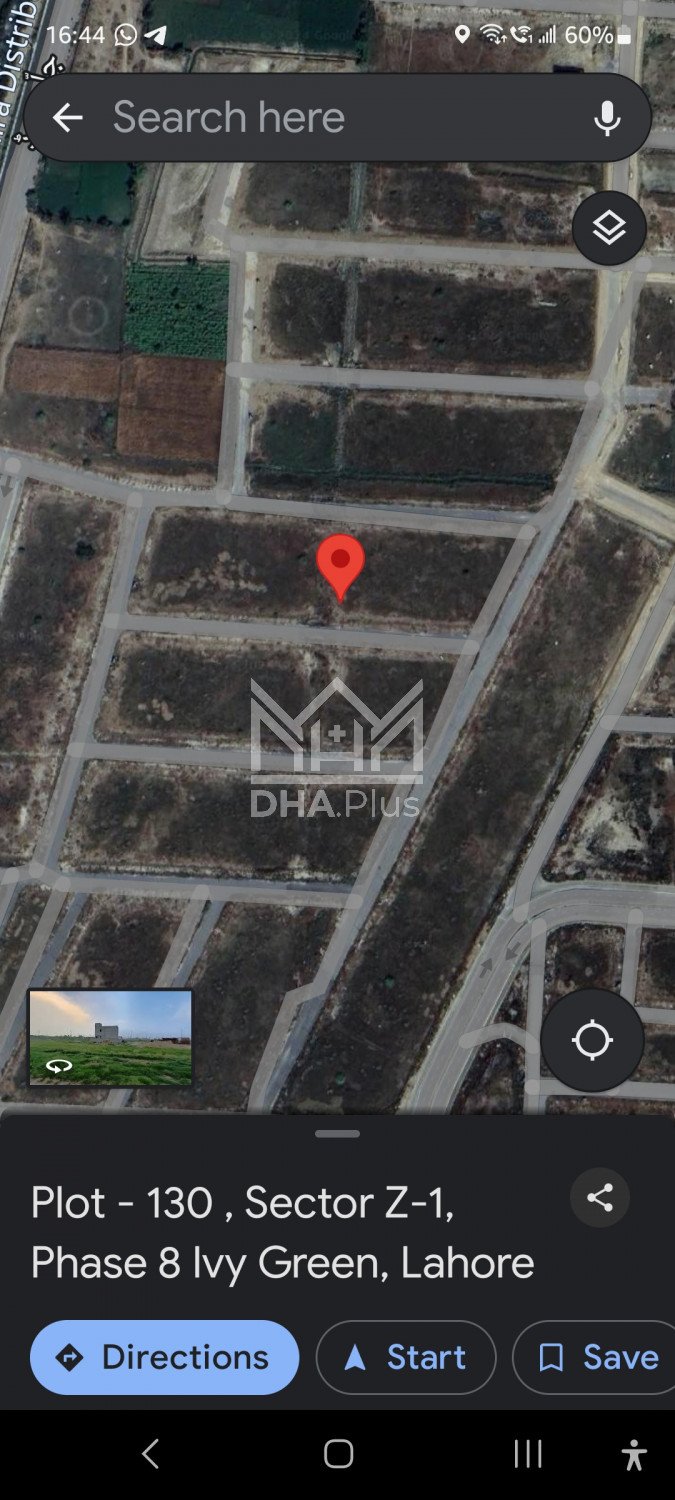Go back using the search bar arrow
The height and width of the screenshot is (1500, 675).
point(67,118)
